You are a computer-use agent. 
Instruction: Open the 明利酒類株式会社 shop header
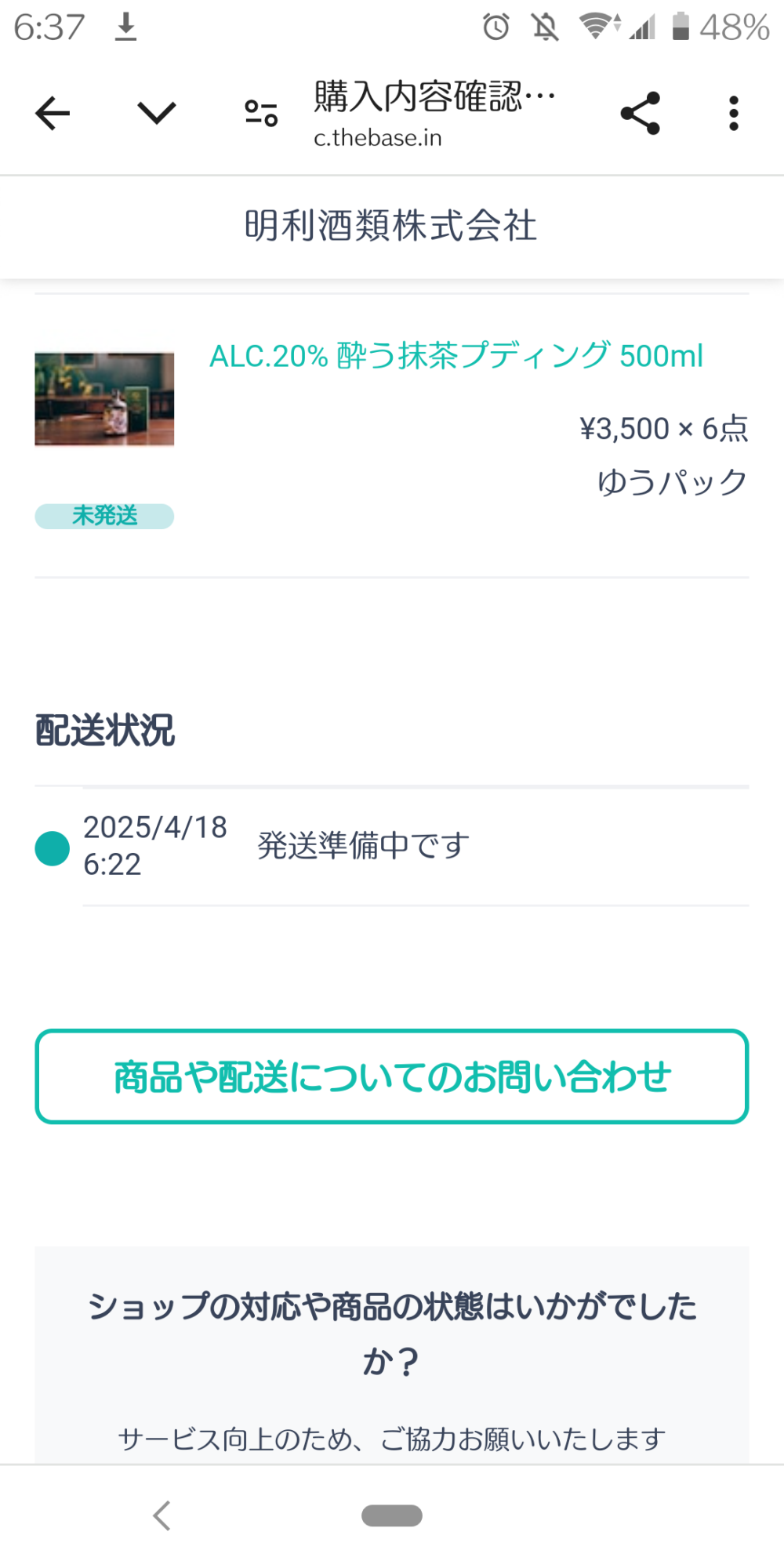(x=390, y=226)
